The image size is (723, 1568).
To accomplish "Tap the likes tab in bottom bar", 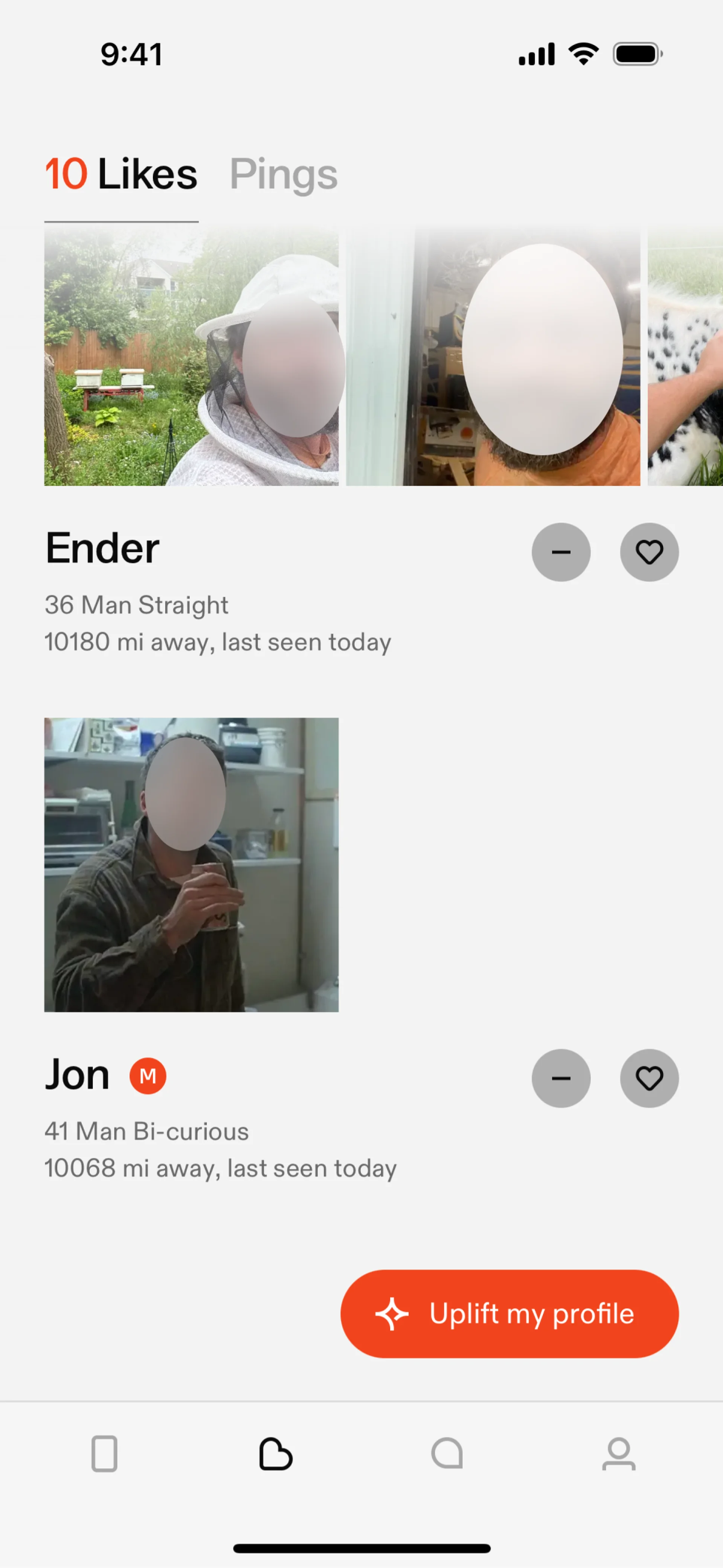I will point(276,1454).
